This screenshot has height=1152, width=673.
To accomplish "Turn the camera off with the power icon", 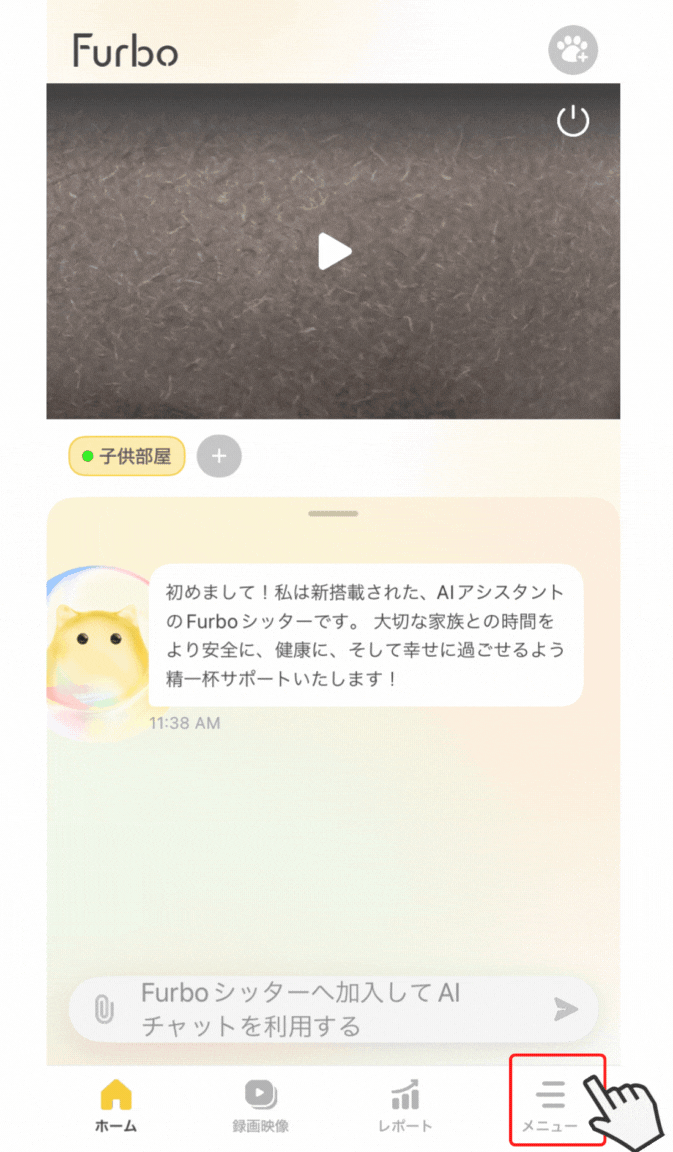I will point(573,122).
